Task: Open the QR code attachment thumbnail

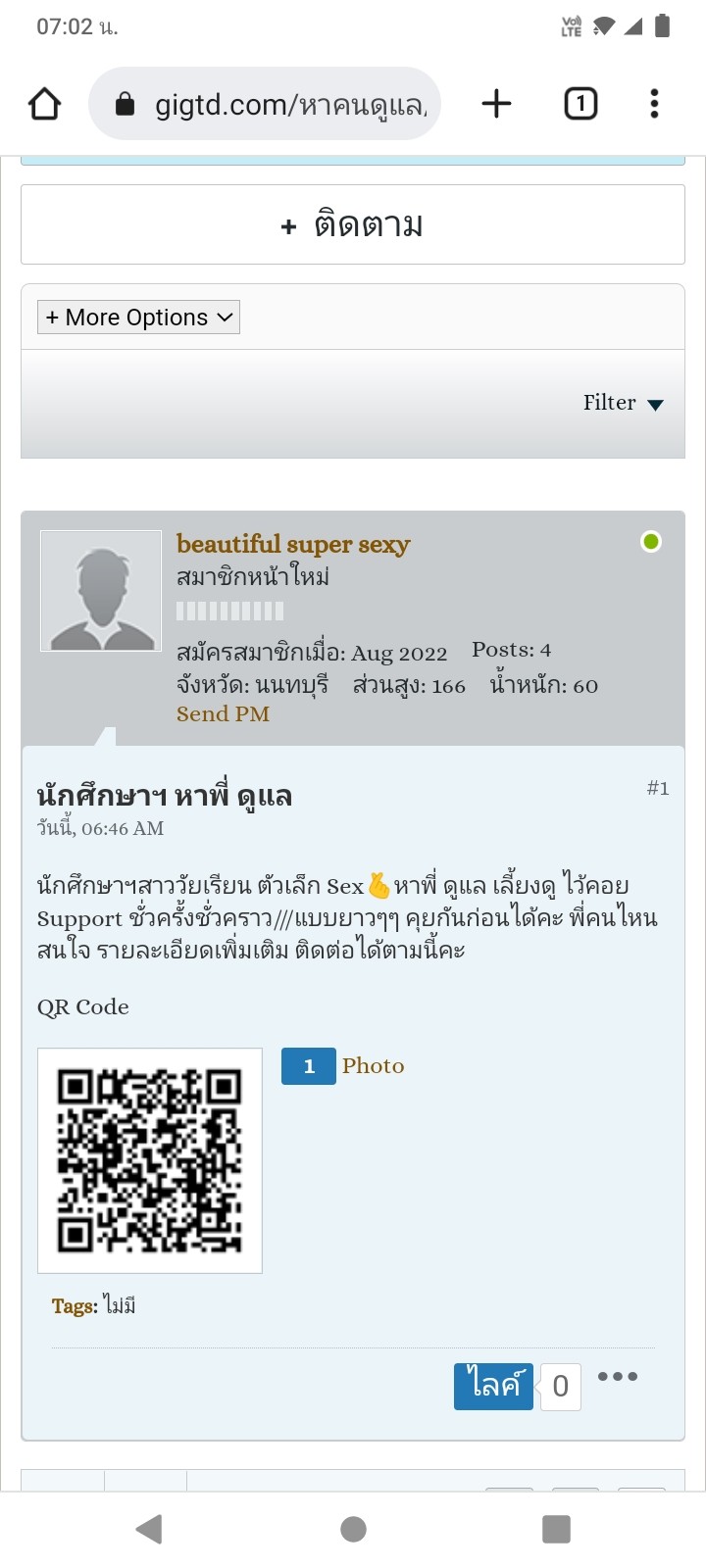Action: [x=150, y=1160]
